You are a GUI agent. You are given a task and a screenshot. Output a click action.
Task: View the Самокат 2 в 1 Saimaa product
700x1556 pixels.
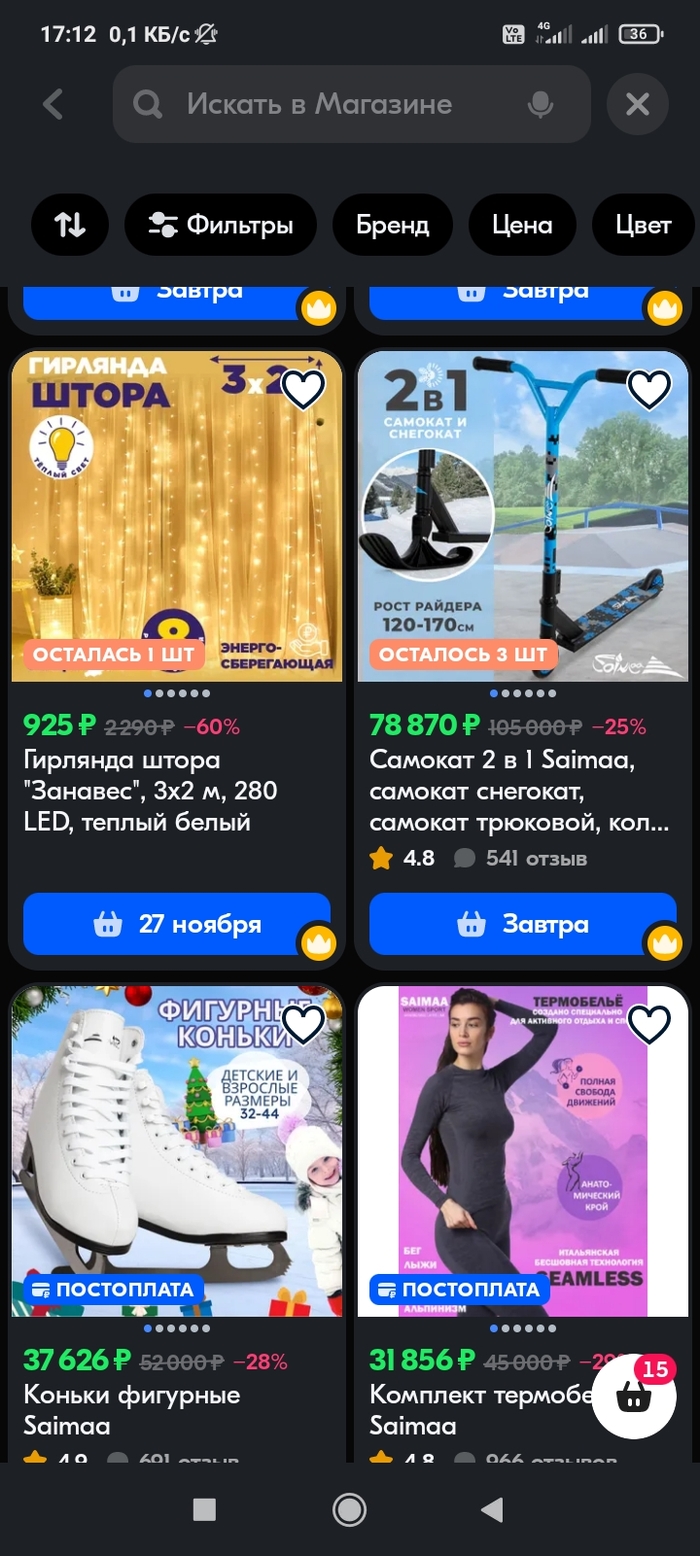[519, 791]
